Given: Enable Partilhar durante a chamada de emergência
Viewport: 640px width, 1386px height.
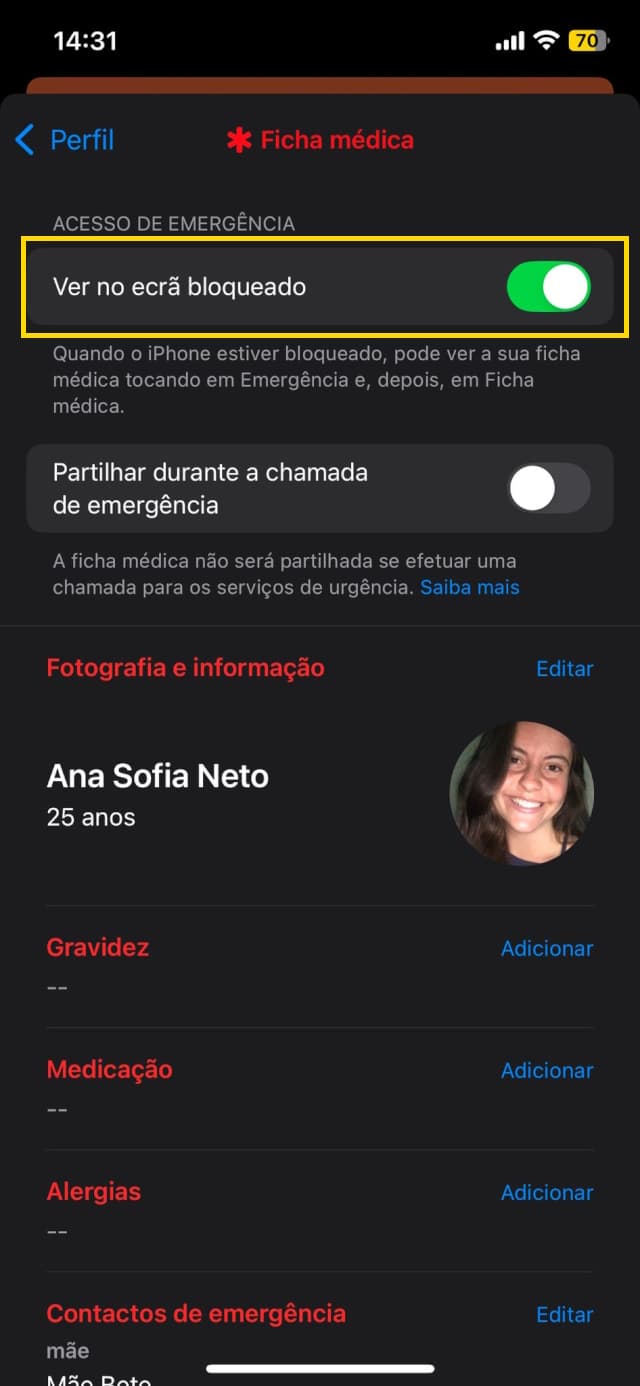Looking at the screenshot, I should (548, 489).
